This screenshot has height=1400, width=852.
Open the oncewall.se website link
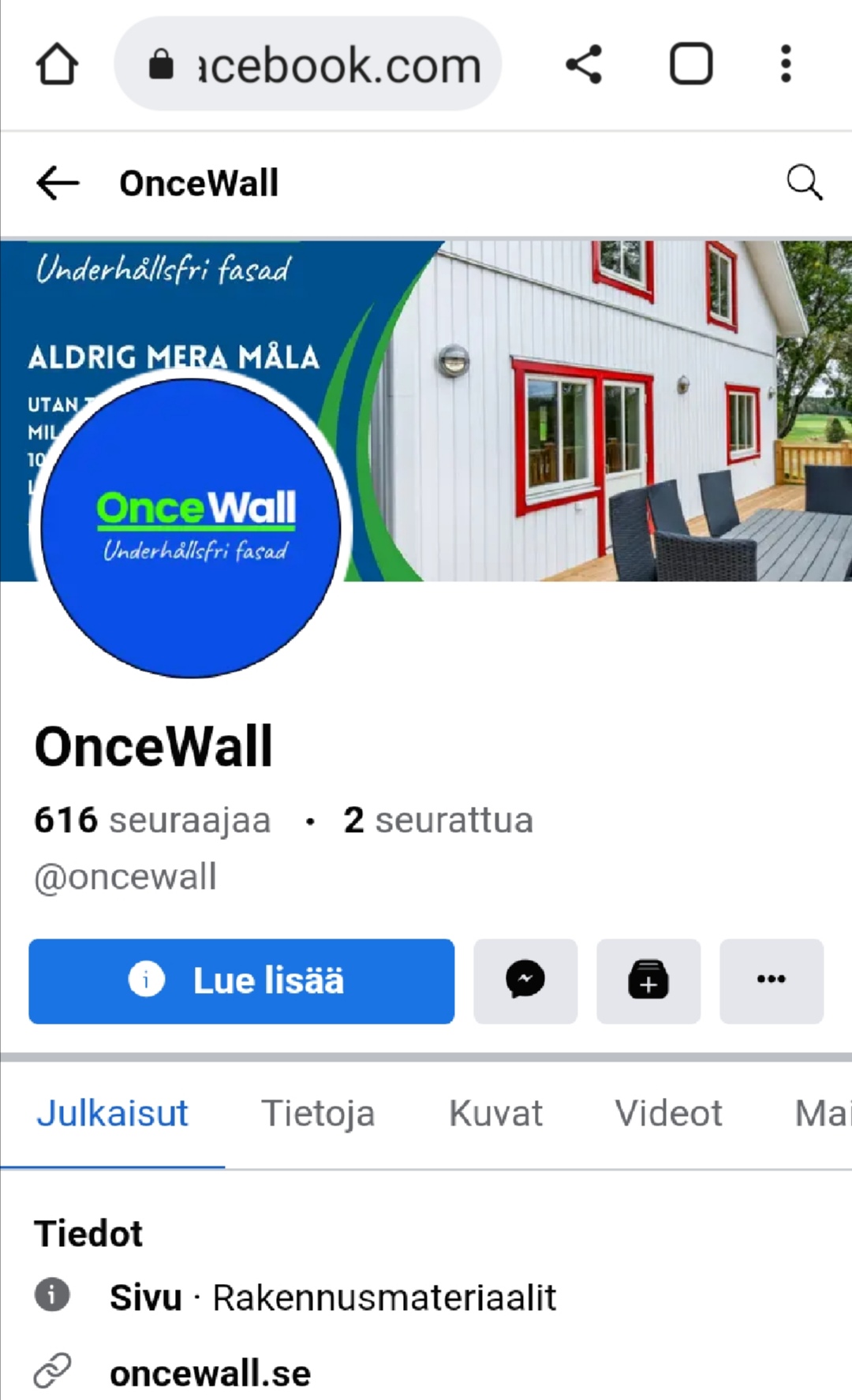click(210, 1373)
